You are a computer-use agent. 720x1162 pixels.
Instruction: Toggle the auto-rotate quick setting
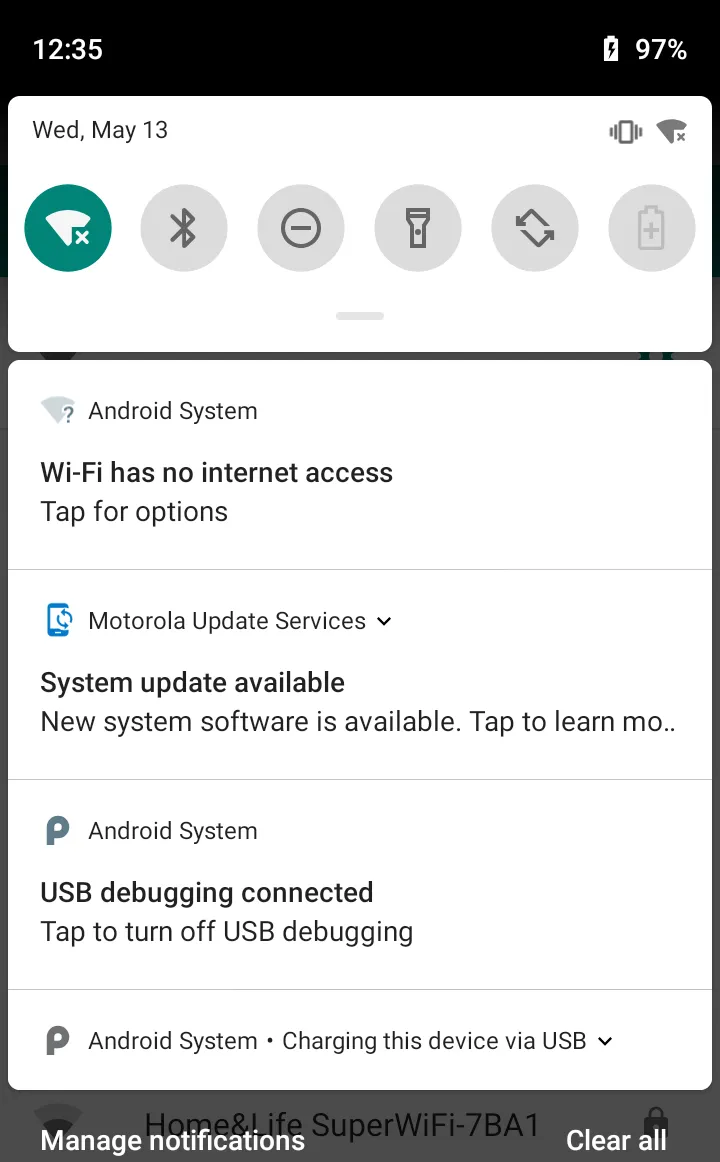[535, 228]
